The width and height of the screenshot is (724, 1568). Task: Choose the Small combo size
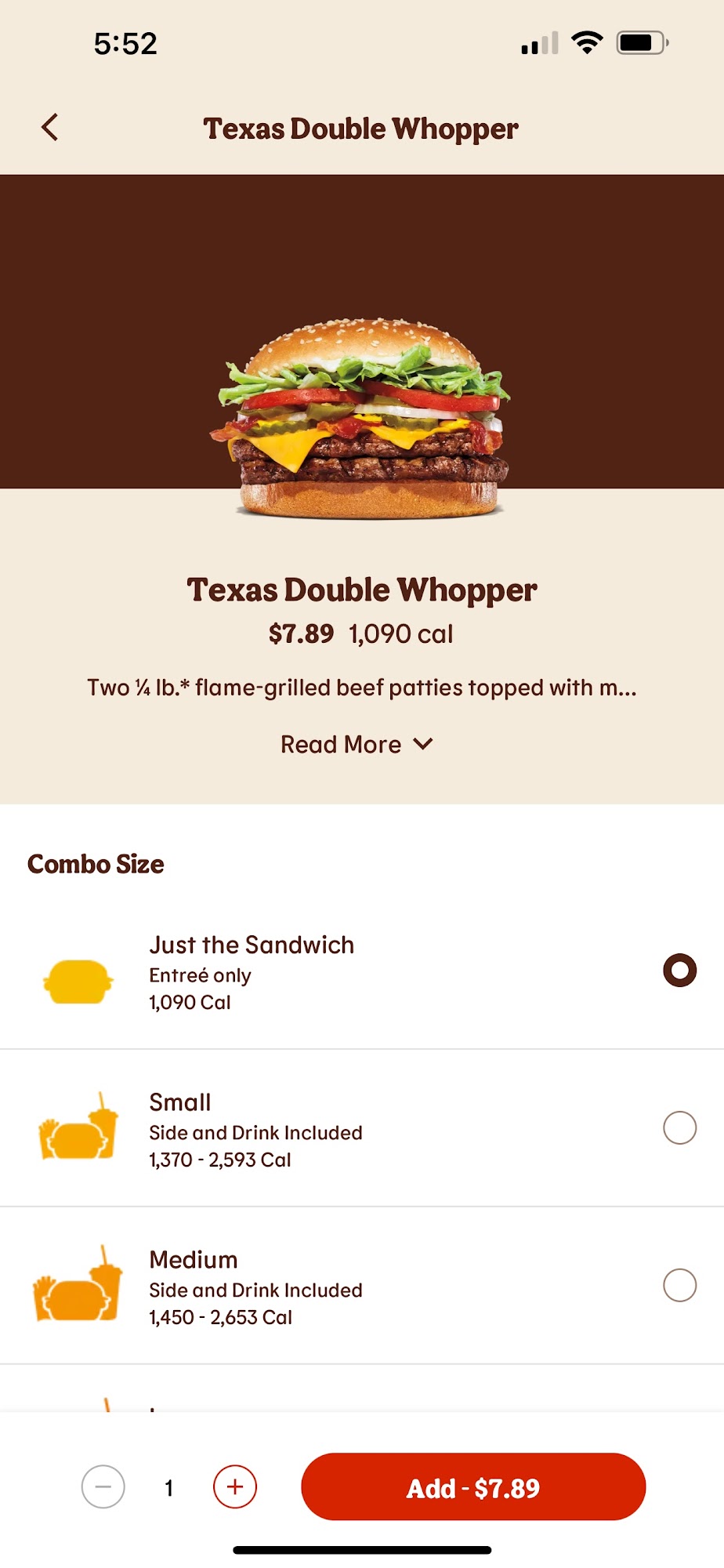(x=679, y=1128)
